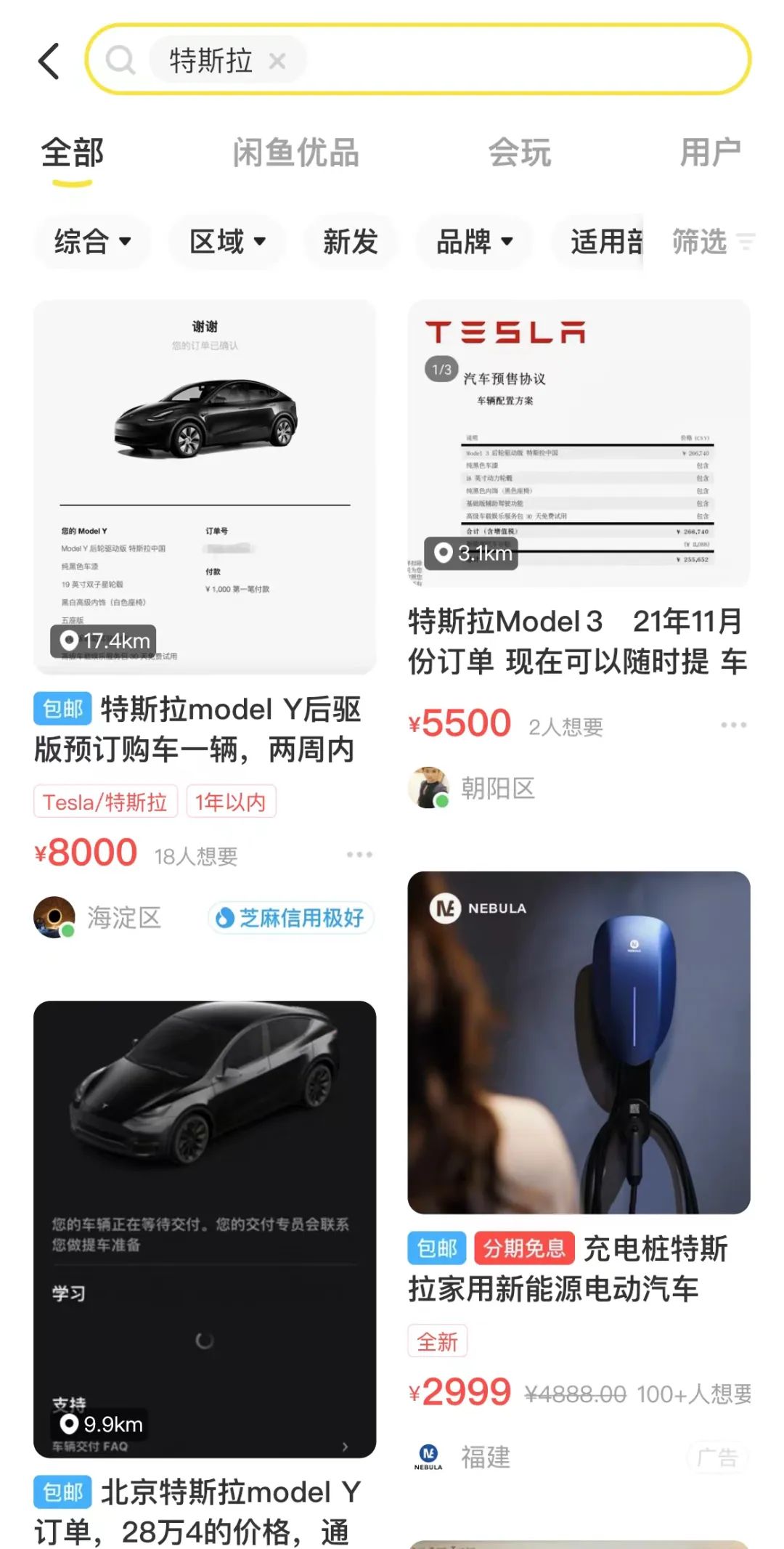The width and height of the screenshot is (784, 1549).
Task: Open the 北京特斯拉model Y订单 listing
Action: pos(205,1229)
